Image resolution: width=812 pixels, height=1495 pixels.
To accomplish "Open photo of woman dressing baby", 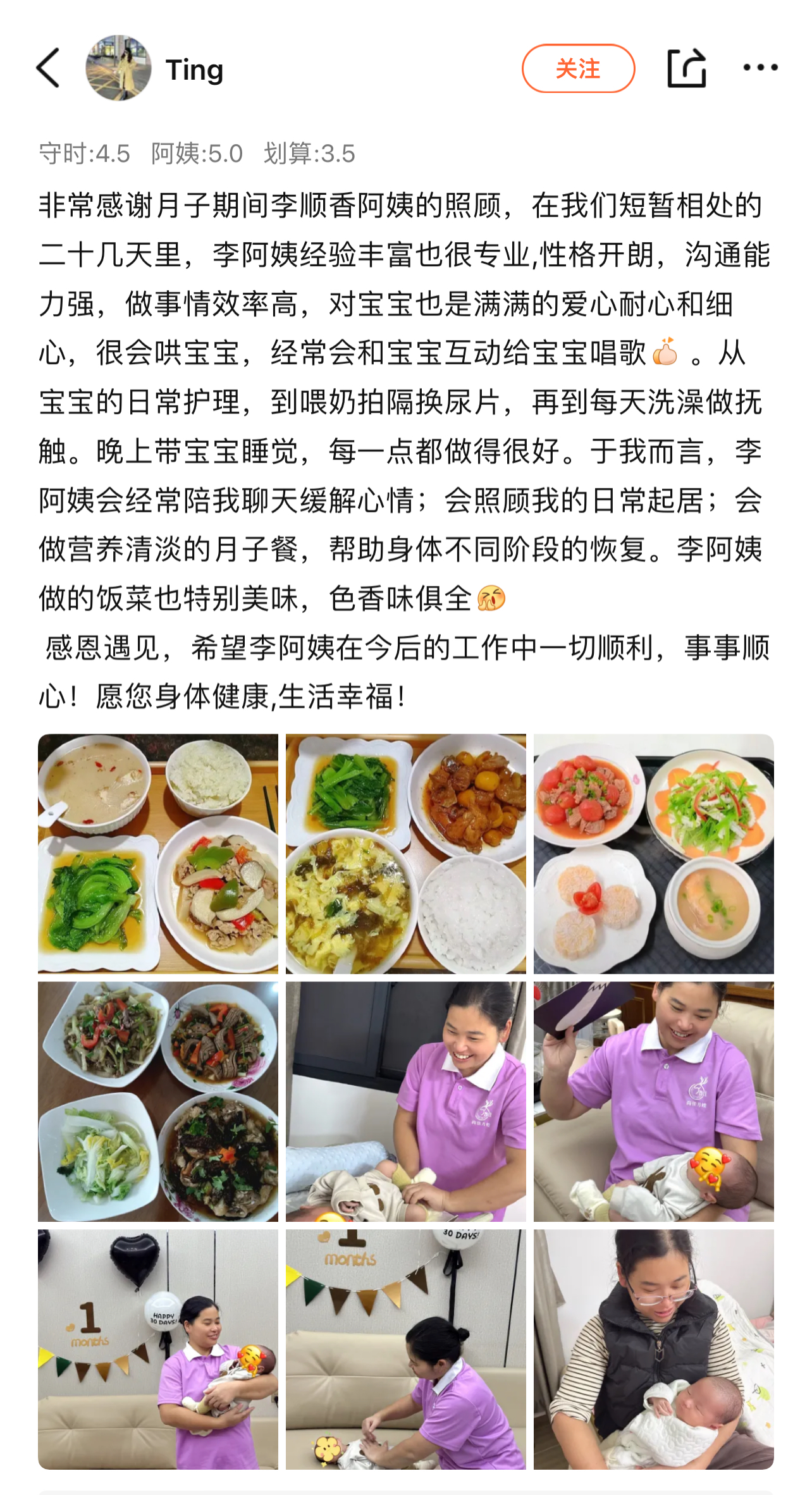I will tap(405, 1101).
